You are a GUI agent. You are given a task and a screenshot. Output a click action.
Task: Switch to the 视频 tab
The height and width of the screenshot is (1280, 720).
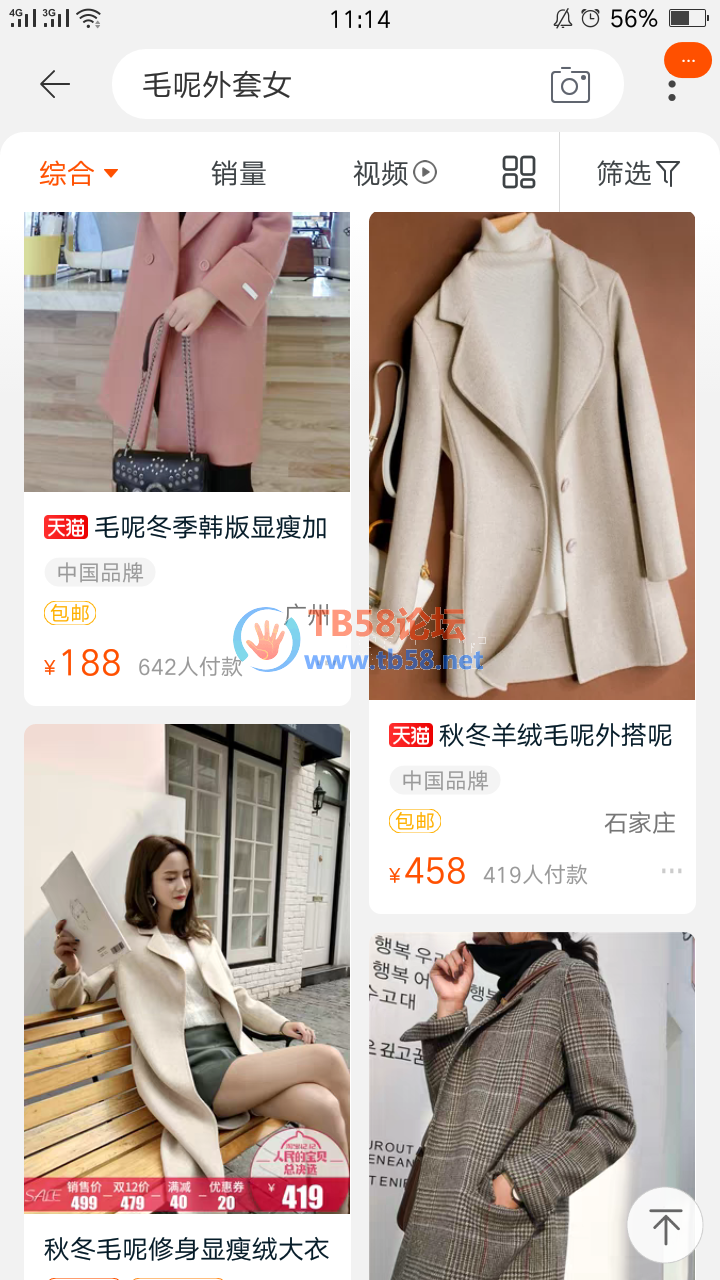[x=394, y=174]
